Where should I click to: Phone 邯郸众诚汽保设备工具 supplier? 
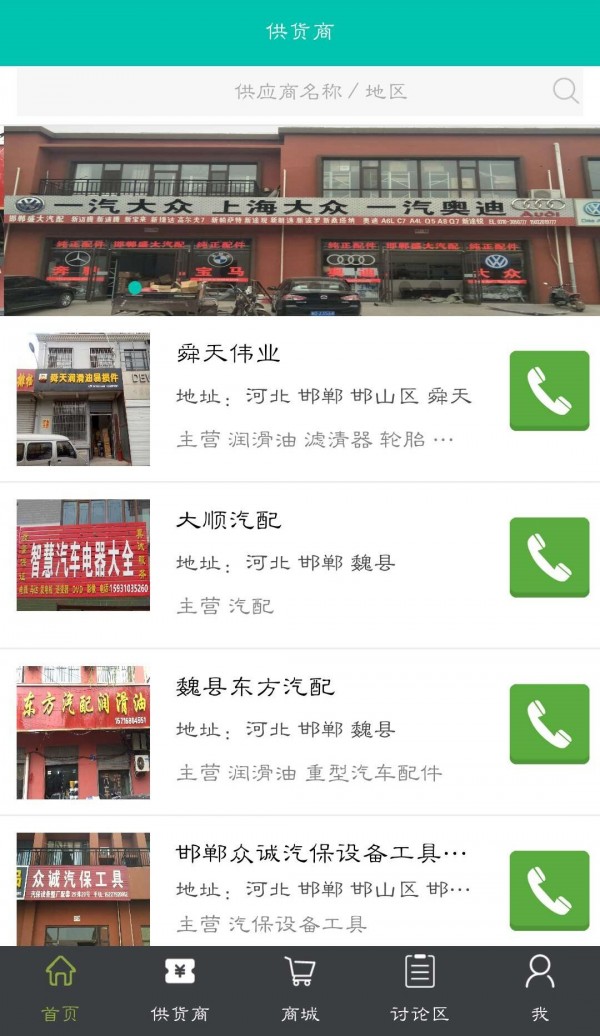point(549,891)
